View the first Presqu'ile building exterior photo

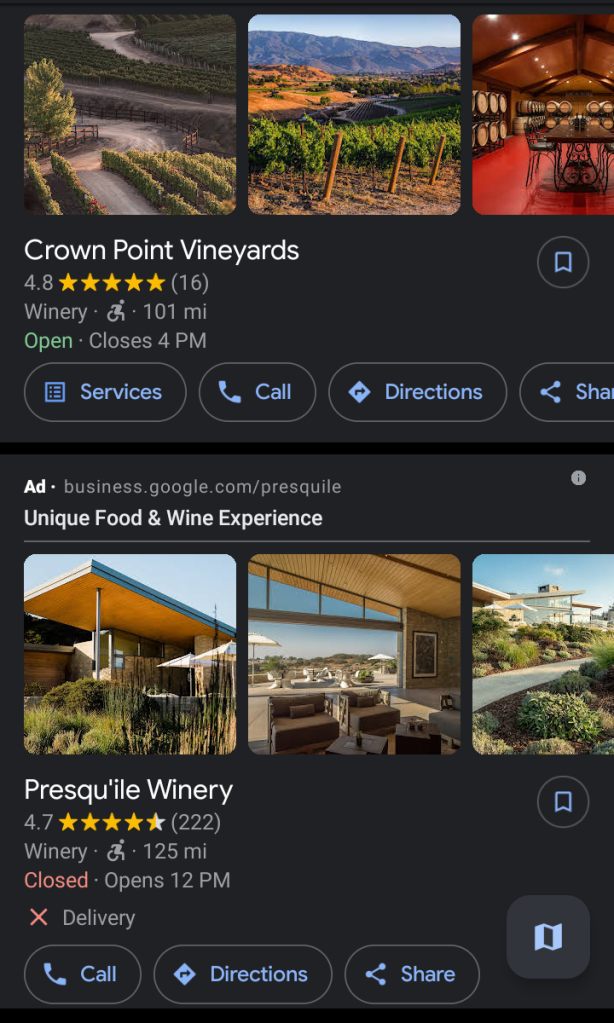[130, 654]
